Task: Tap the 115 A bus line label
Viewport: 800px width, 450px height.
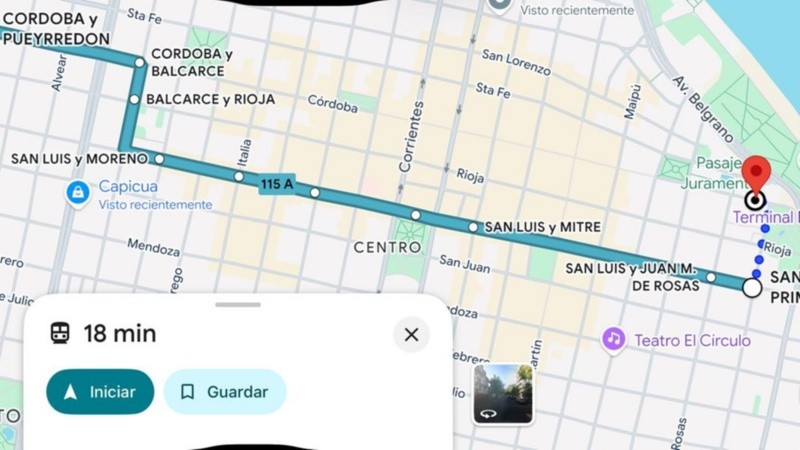Action: pyautogui.click(x=277, y=184)
